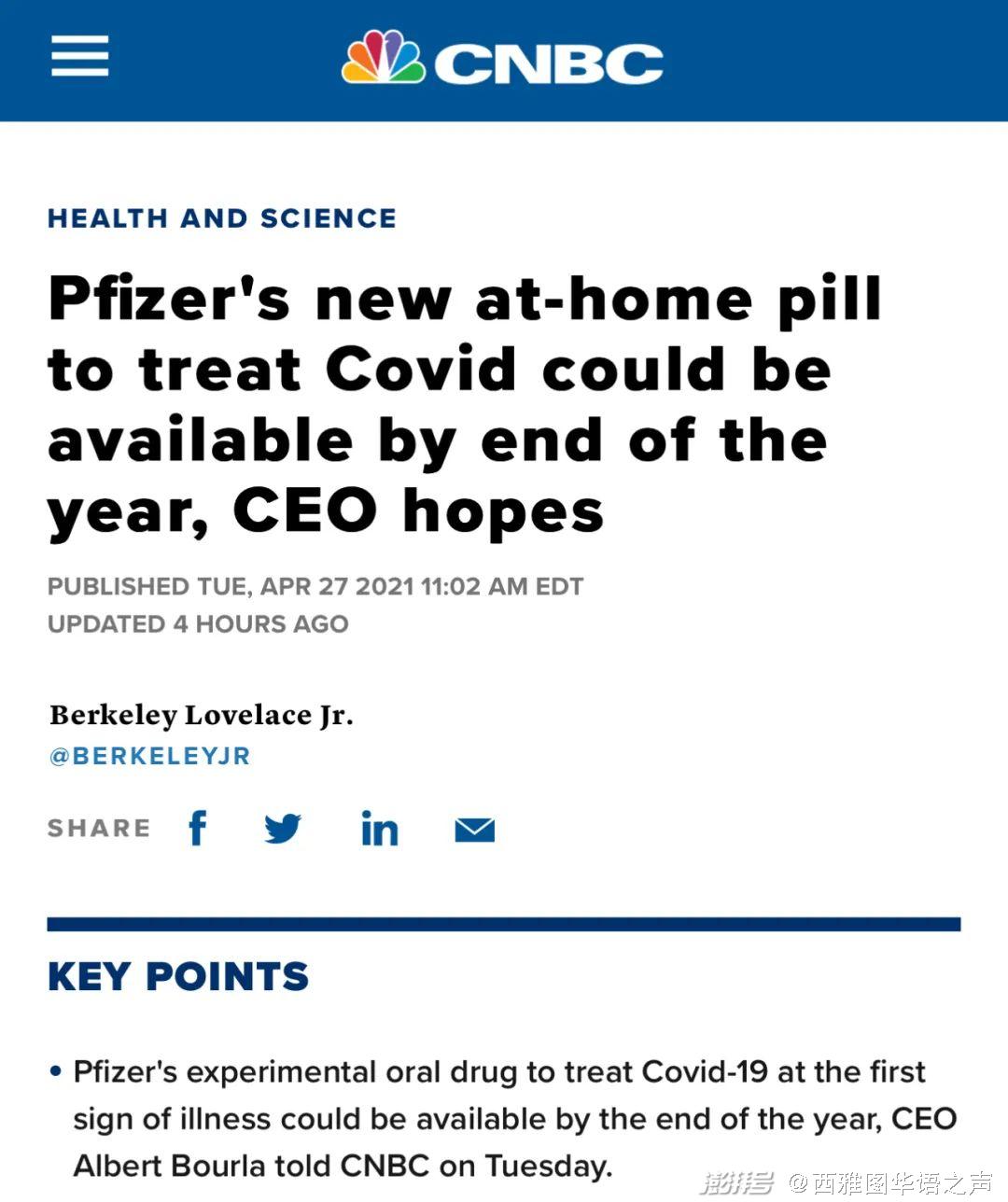The height and width of the screenshot is (1202, 1008).
Task: Open the hamburger navigation menu
Action: (79, 57)
